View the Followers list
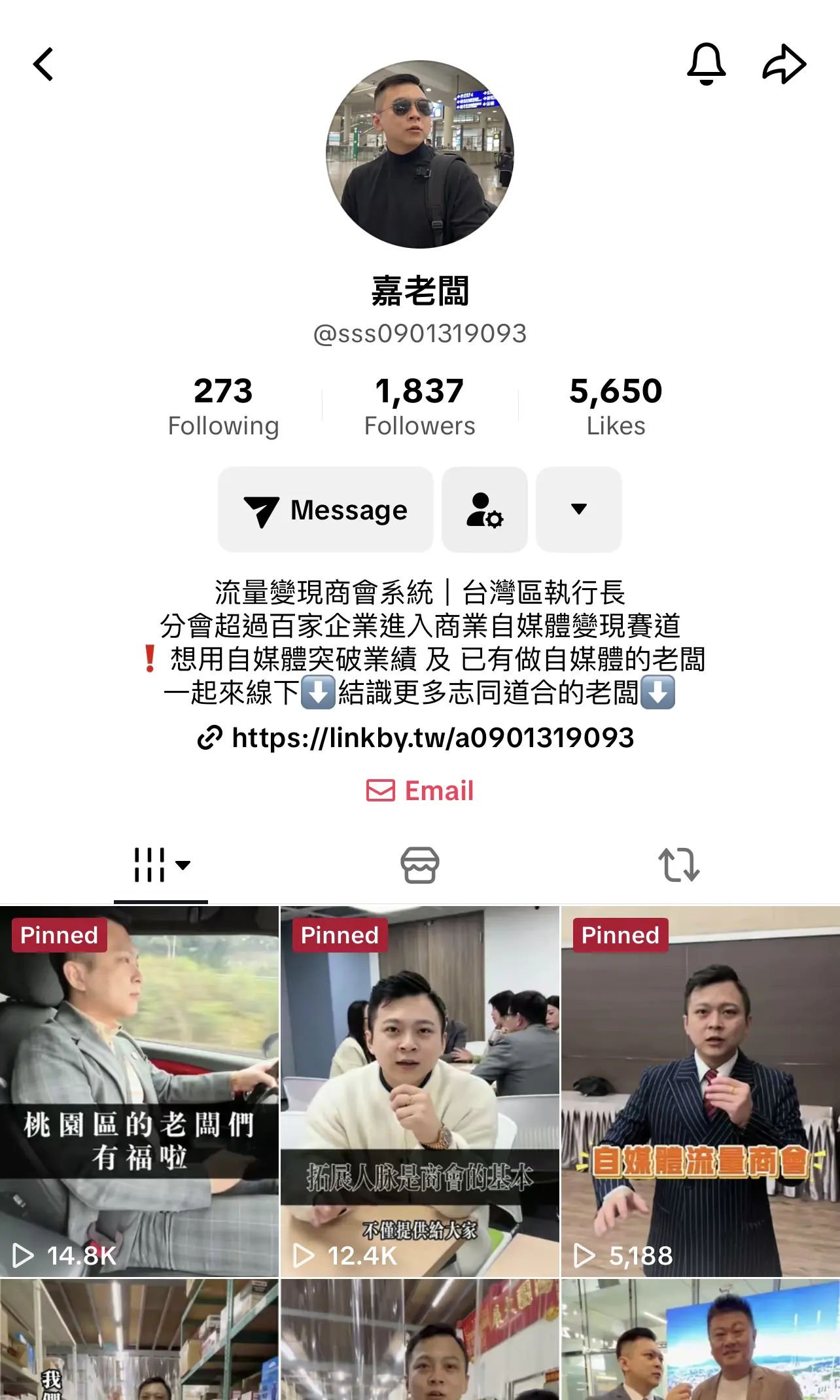 coord(419,406)
